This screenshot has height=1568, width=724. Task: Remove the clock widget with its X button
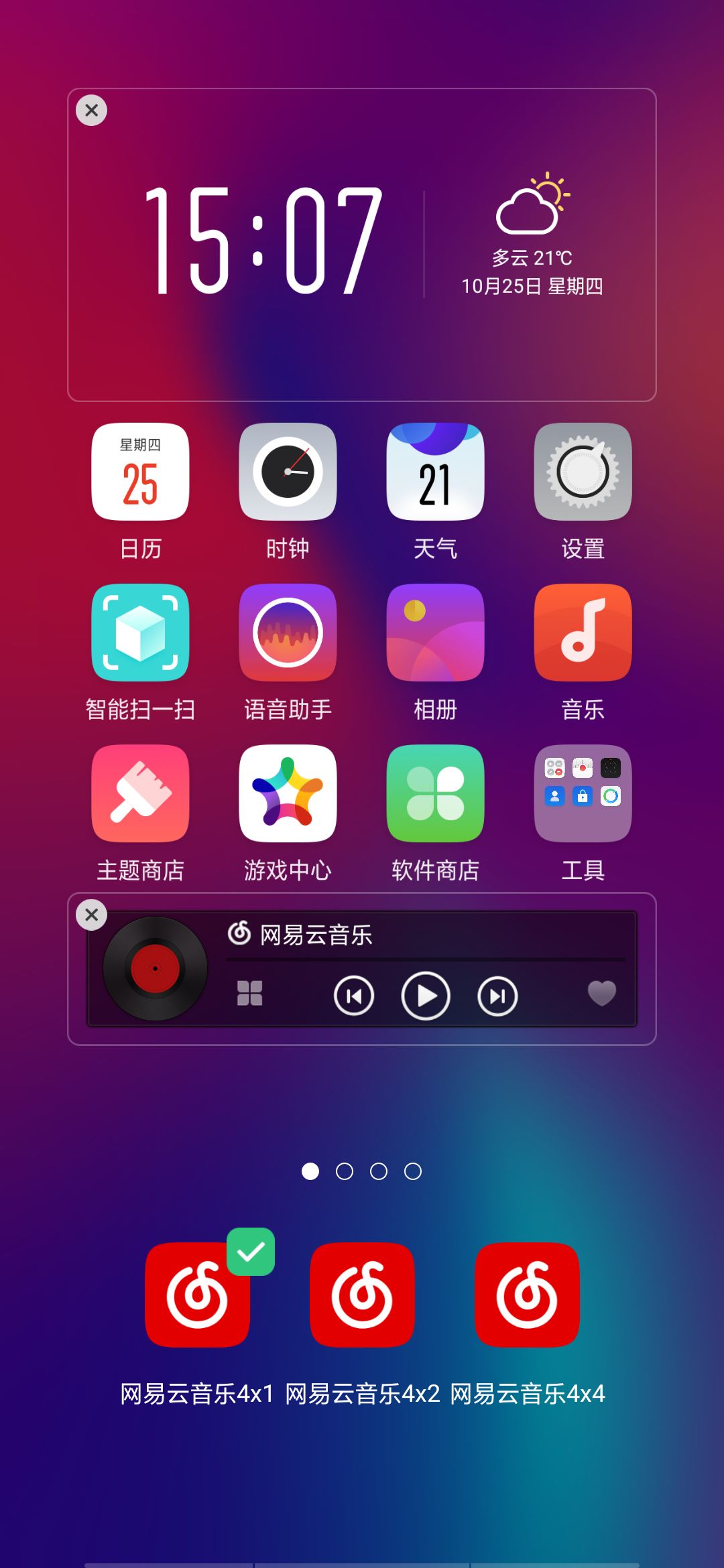click(93, 111)
